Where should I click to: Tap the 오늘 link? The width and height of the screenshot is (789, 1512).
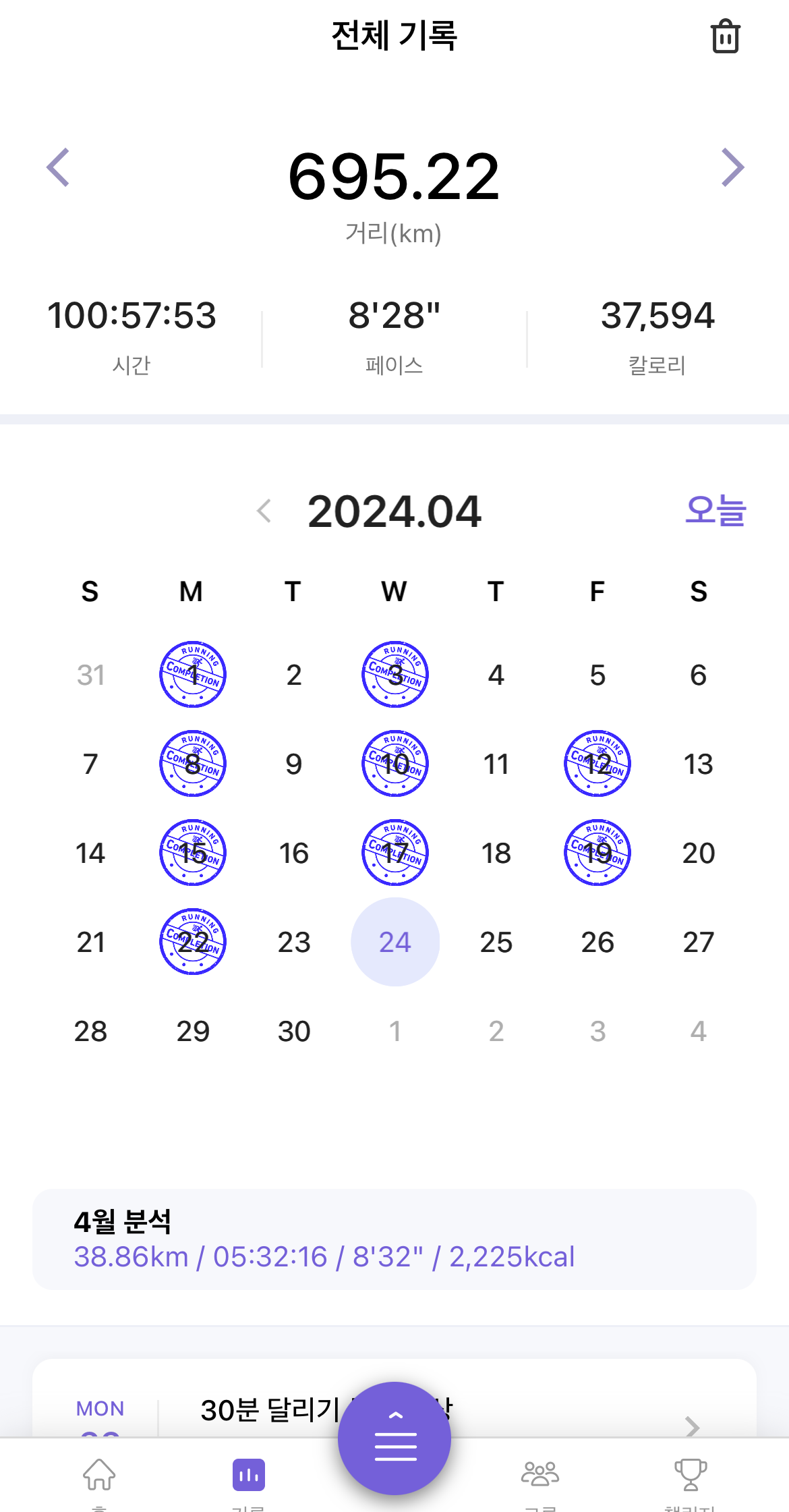(716, 511)
